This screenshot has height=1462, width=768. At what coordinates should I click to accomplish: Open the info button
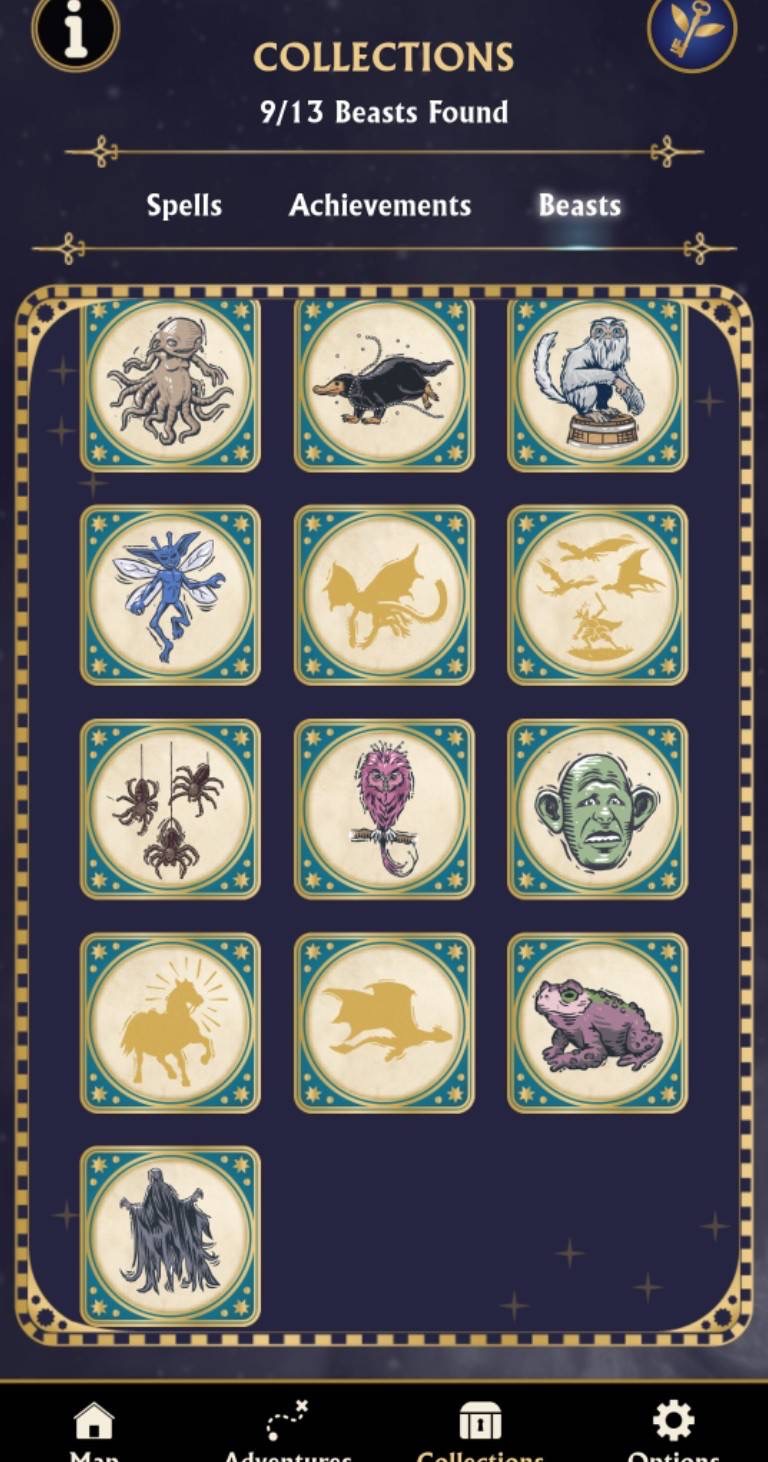(x=75, y=31)
